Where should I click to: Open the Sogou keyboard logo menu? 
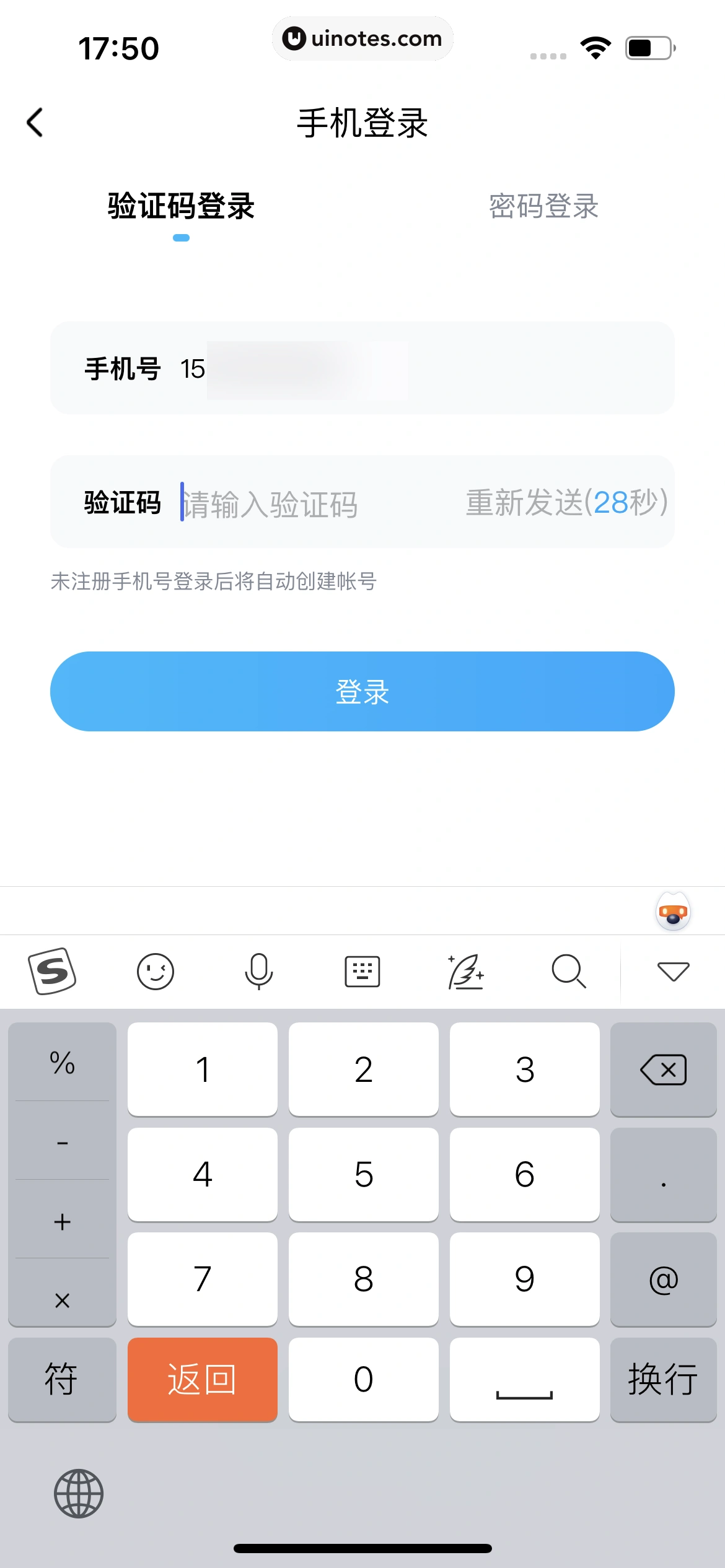tap(52, 971)
